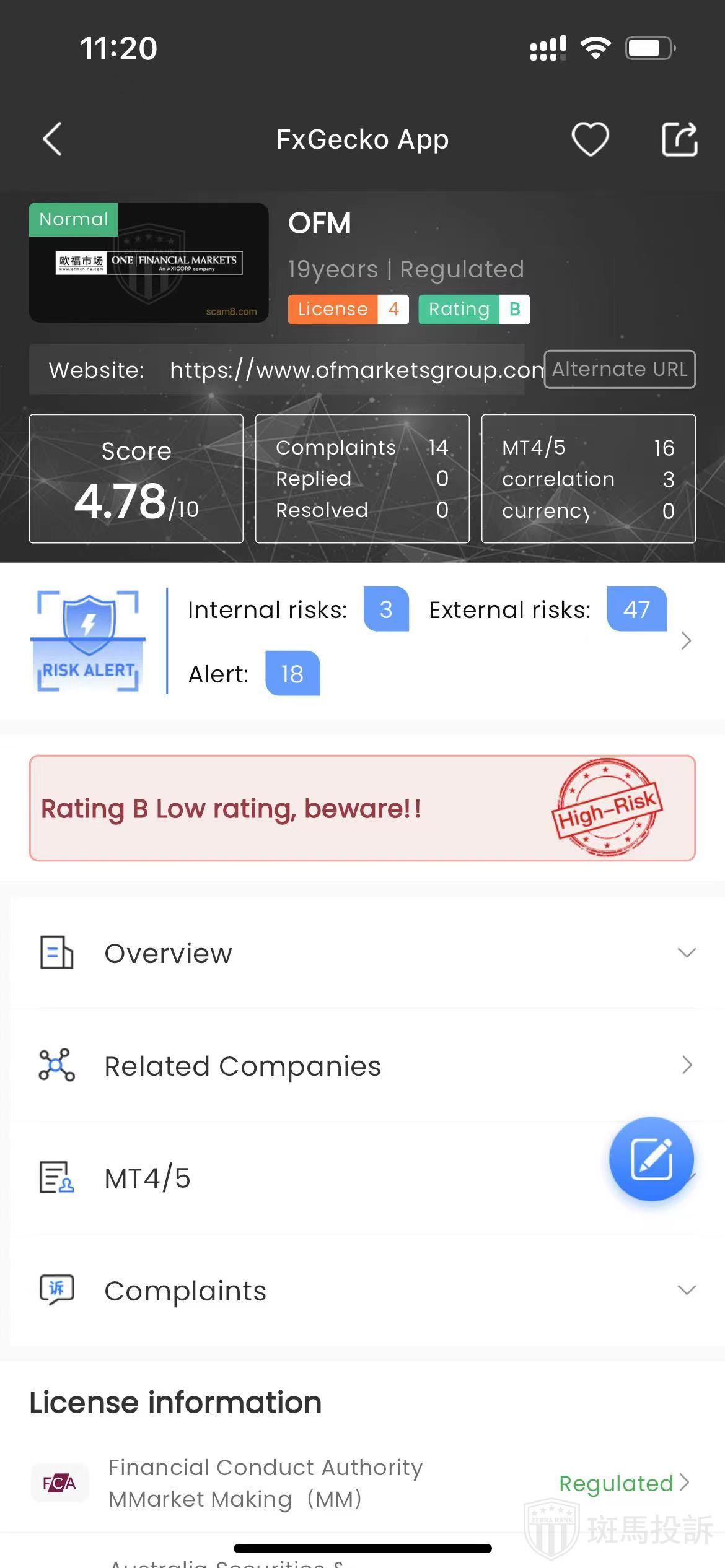
Task: Expand the MT4/5 section
Action: tap(310, 1178)
